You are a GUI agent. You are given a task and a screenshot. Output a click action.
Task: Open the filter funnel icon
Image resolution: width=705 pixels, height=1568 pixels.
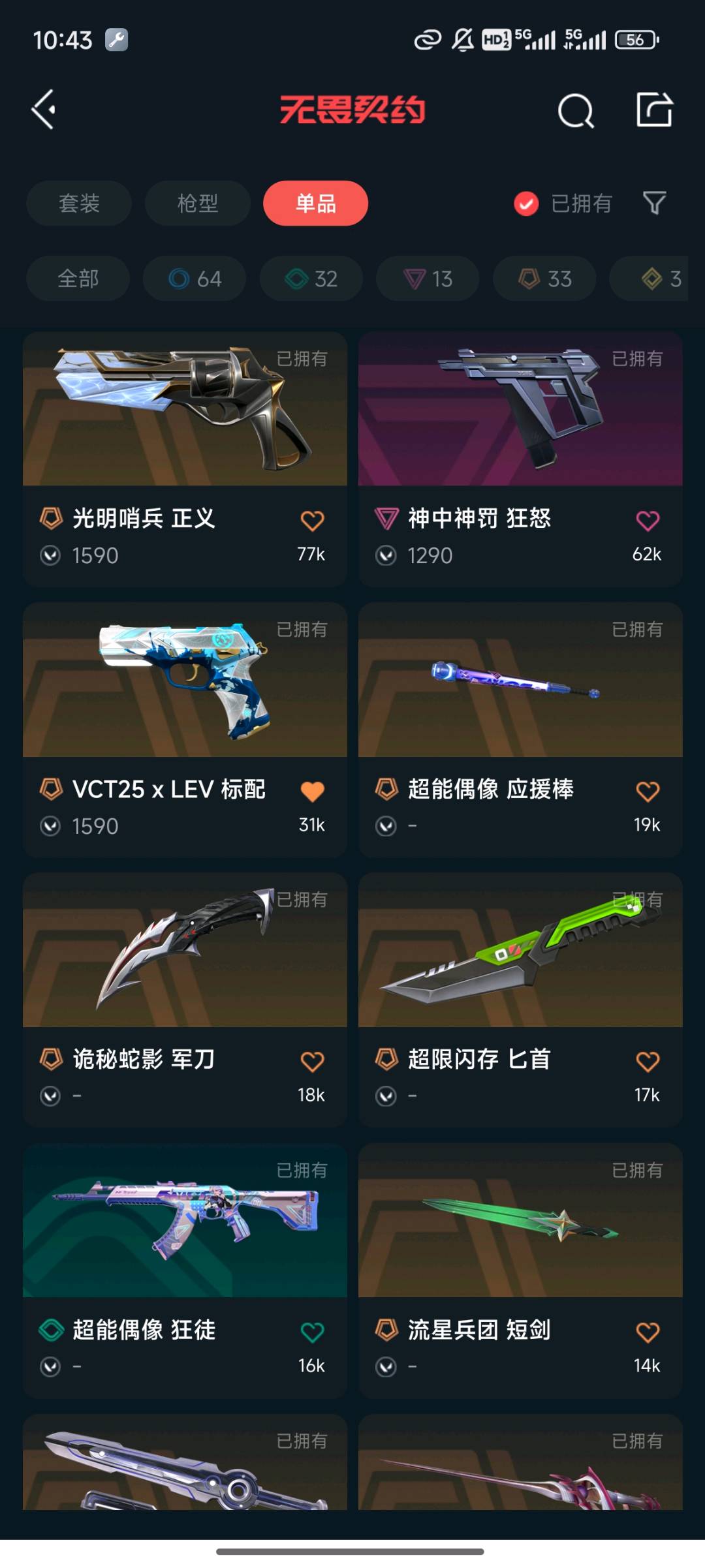coord(654,204)
